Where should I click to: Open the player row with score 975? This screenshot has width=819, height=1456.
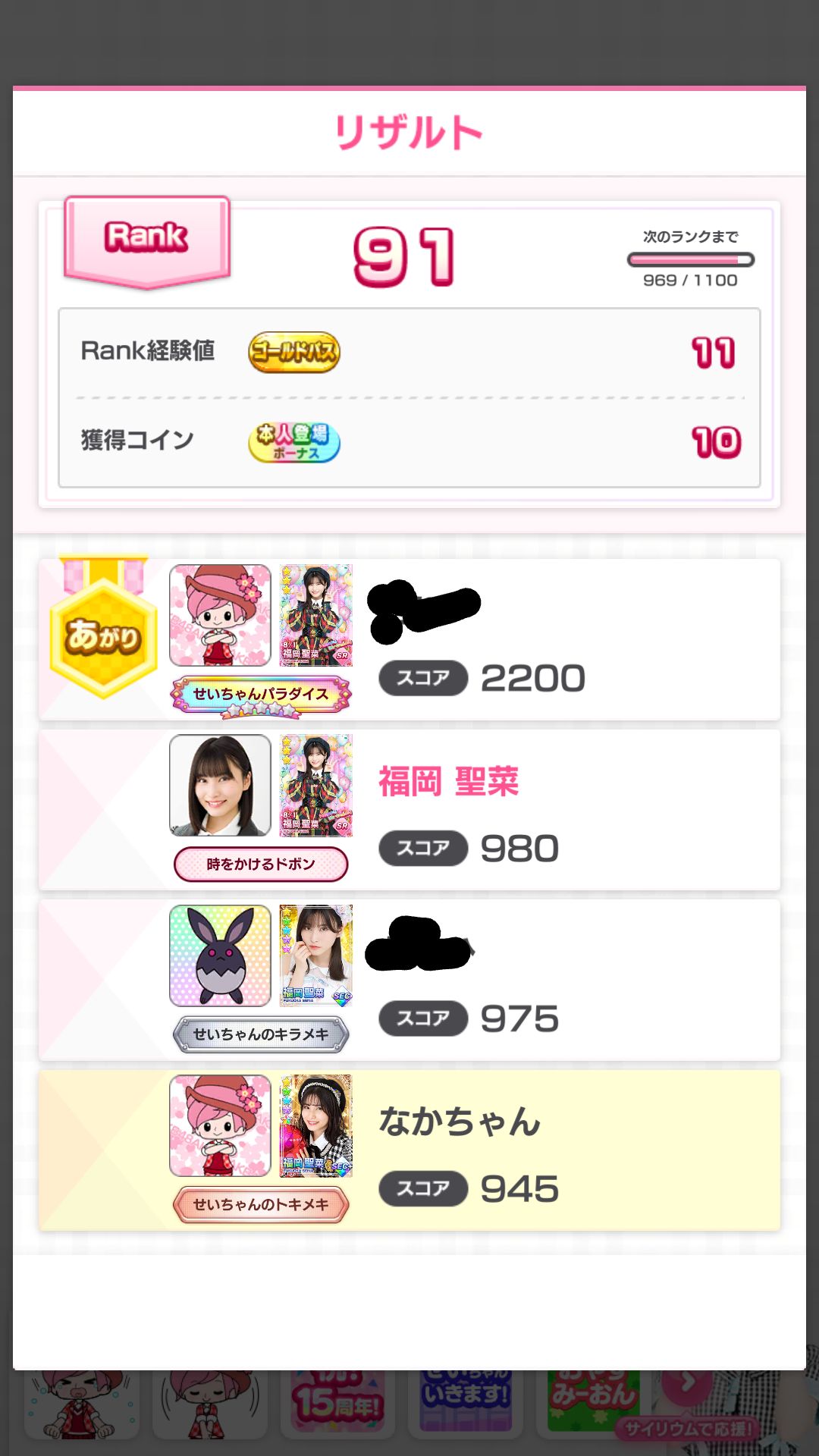tap(409, 980)
